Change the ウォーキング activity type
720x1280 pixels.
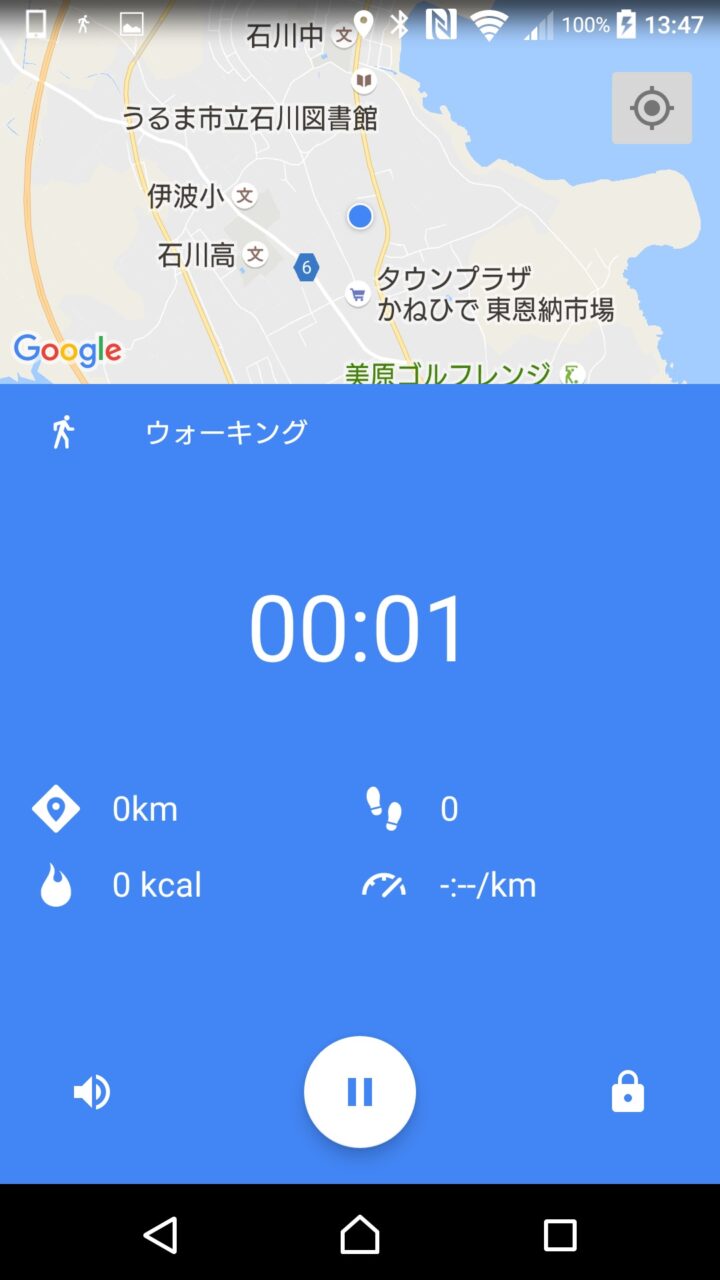click(x=226, y=432)
